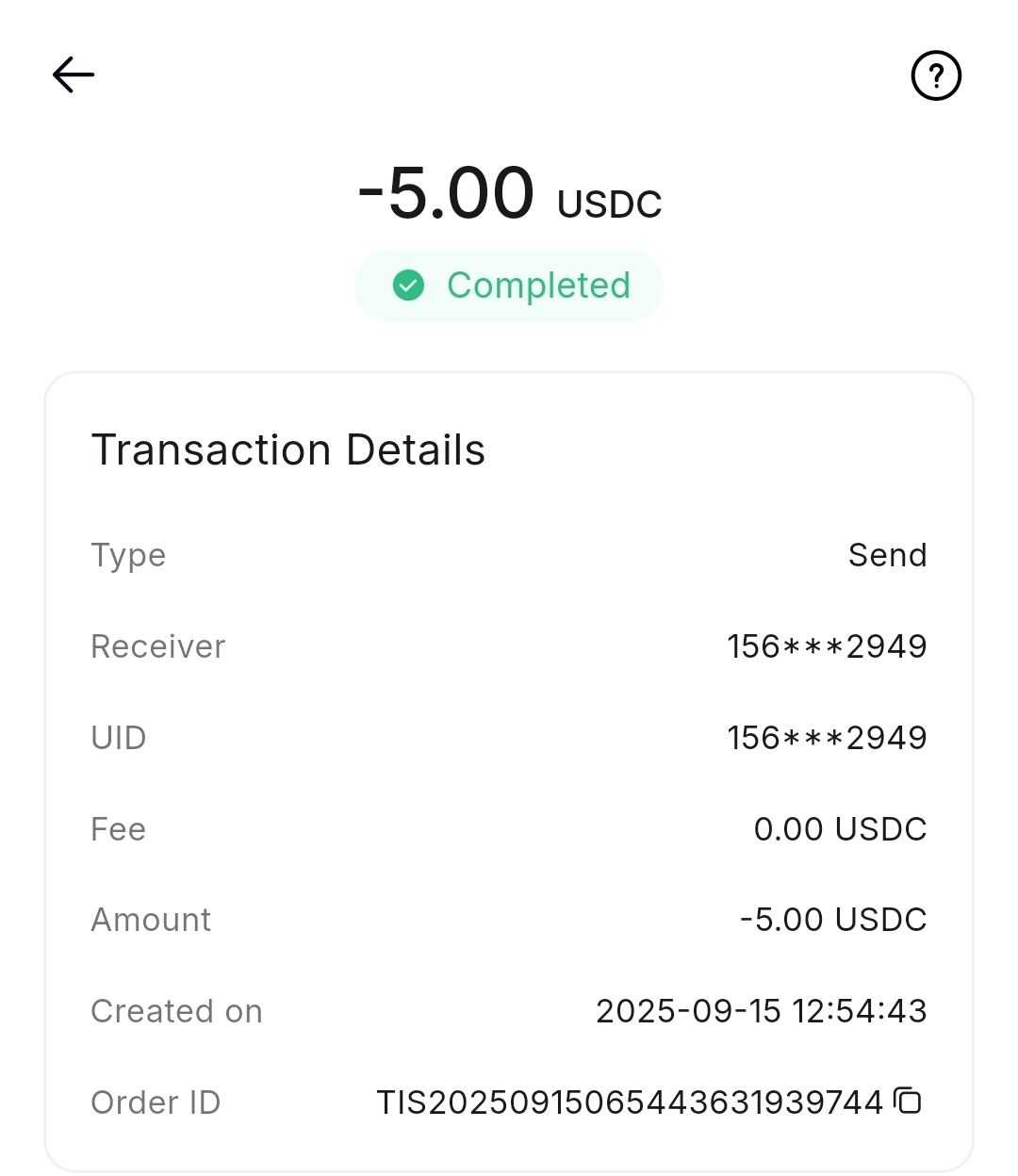Go back using the arrow icon
The width and height of the screenshot is (1018, 1176).
point(74,75)
